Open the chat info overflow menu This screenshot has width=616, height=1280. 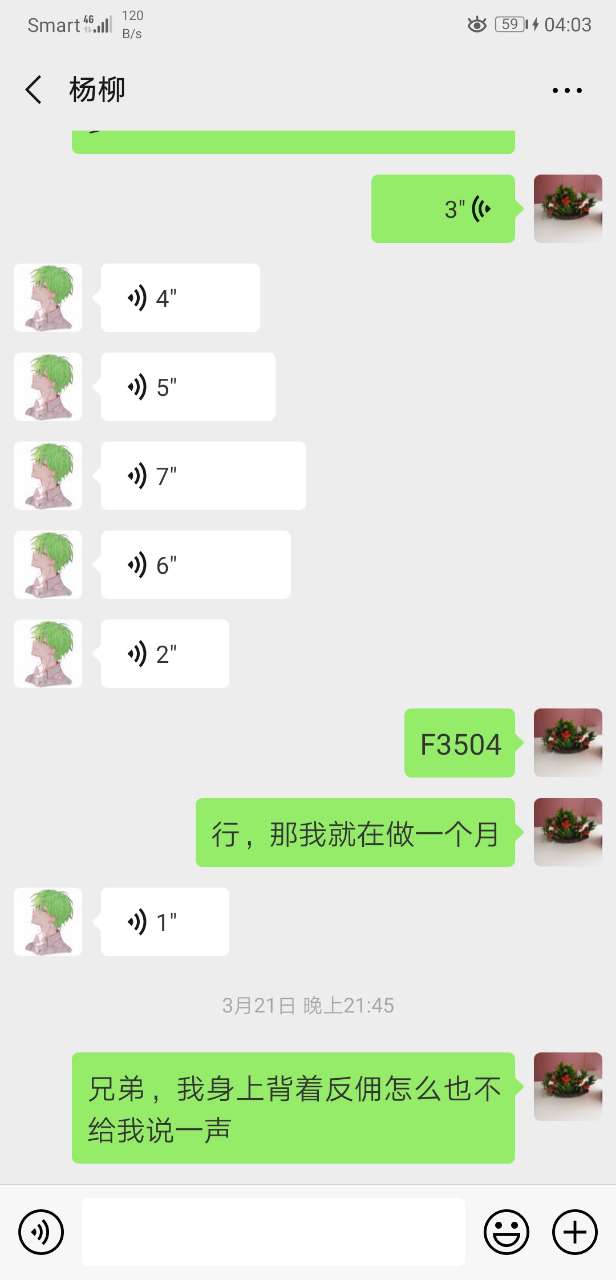click(567, 90)
